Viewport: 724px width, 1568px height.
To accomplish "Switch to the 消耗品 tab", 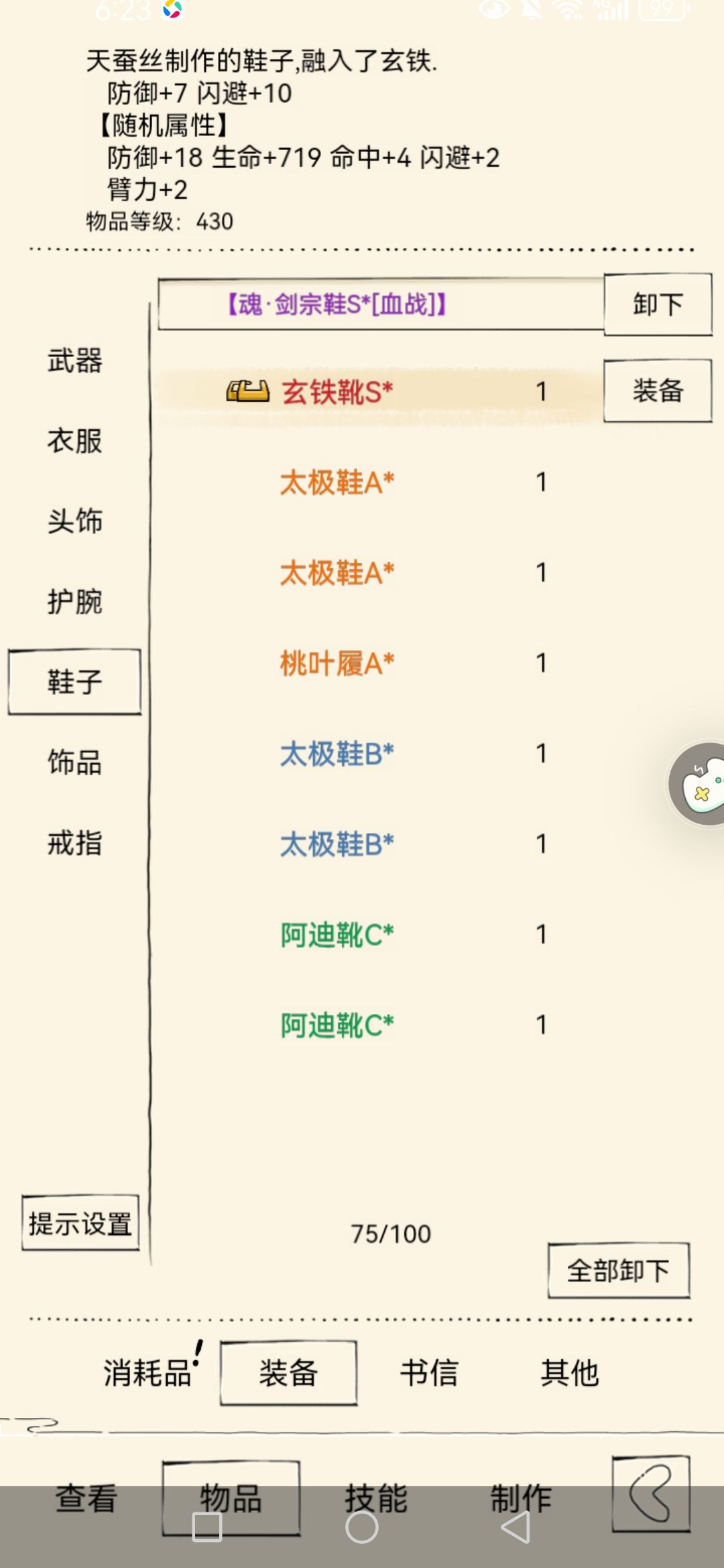I will coord(147,1372).
